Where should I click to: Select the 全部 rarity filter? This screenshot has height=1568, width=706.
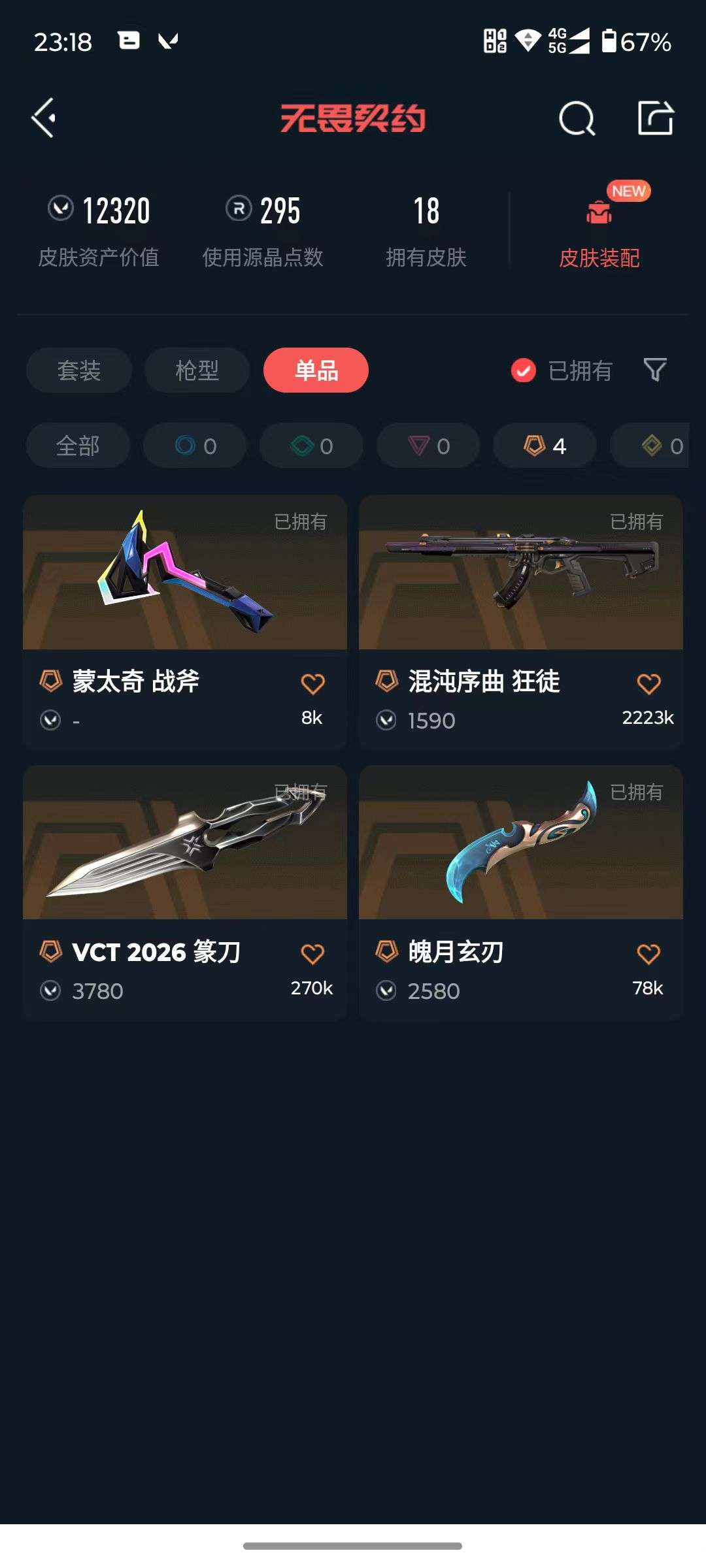pos(78,446)
